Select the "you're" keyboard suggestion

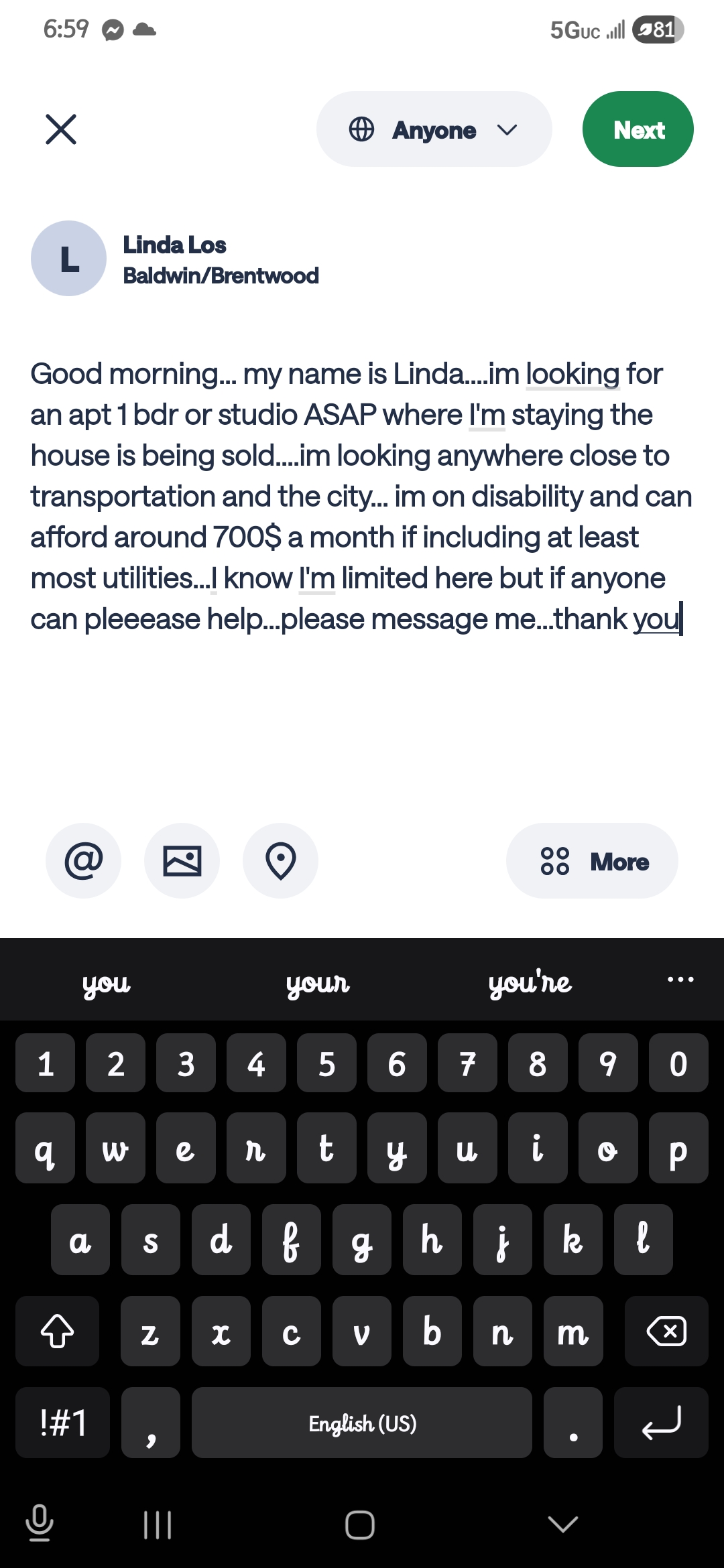[x=530, y=982]
